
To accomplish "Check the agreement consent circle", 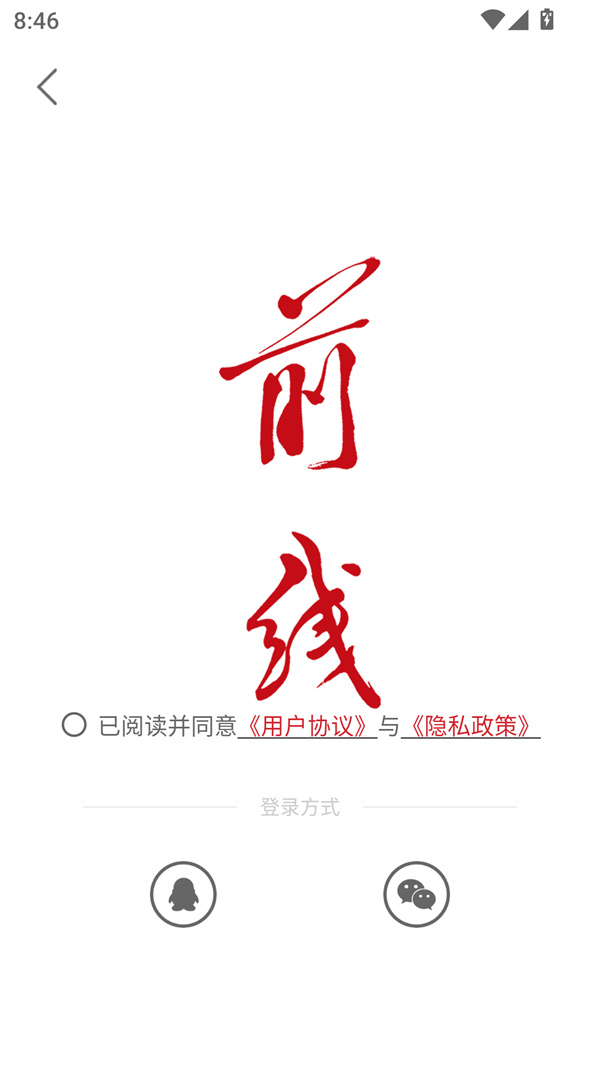I will (74, 725).
